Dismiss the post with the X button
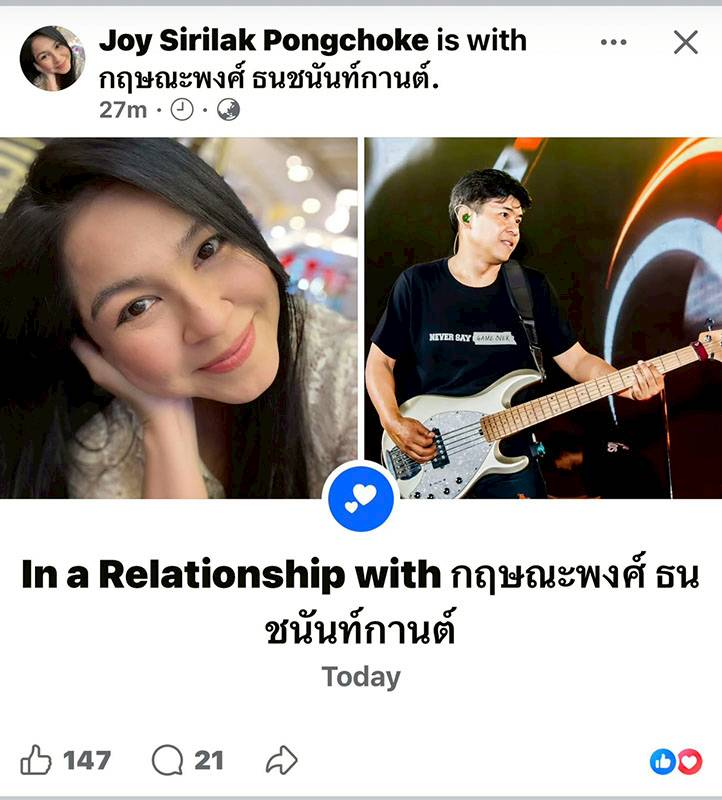722x800 pixels. point(685,42)
